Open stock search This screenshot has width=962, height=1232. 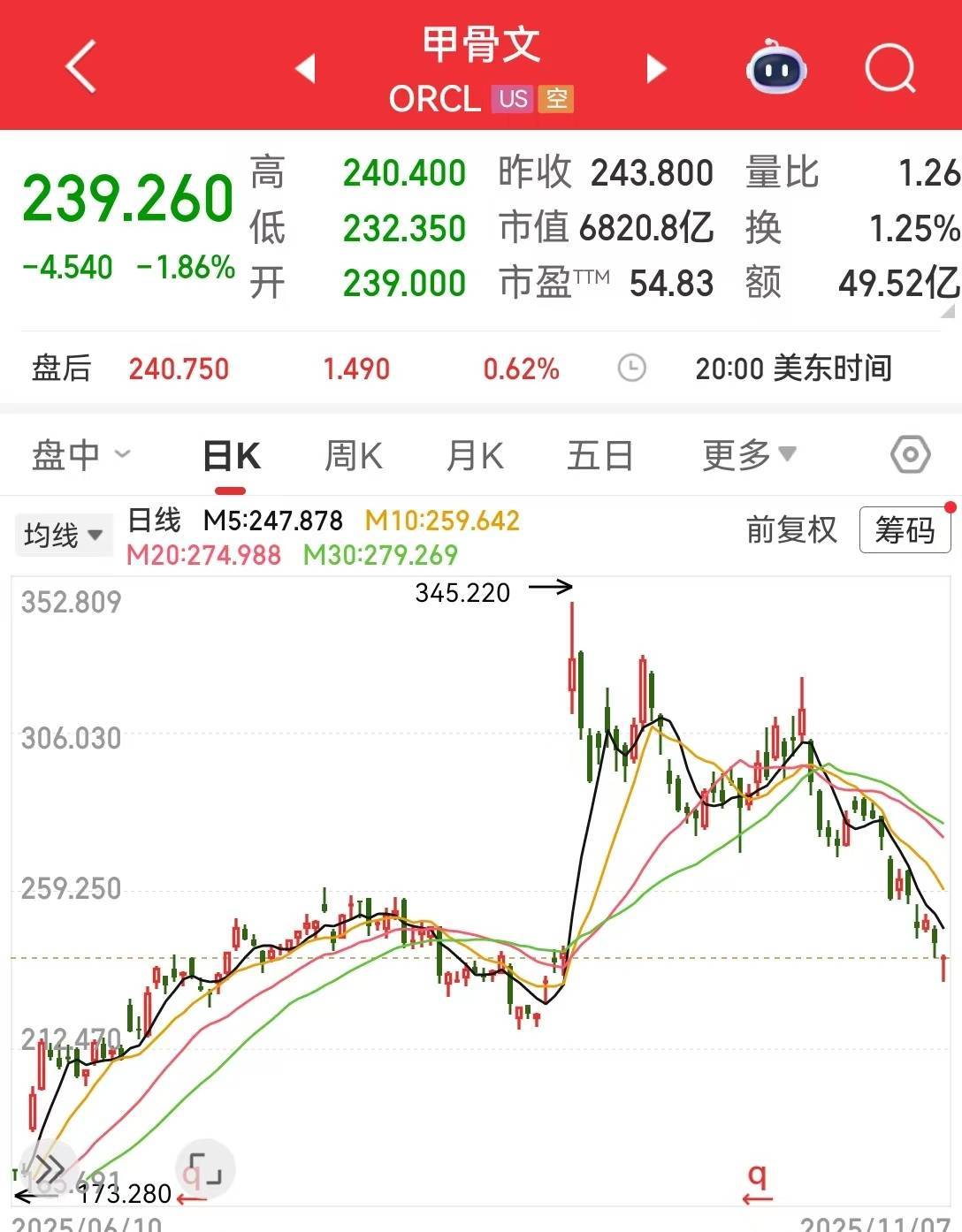coord(889,68)
